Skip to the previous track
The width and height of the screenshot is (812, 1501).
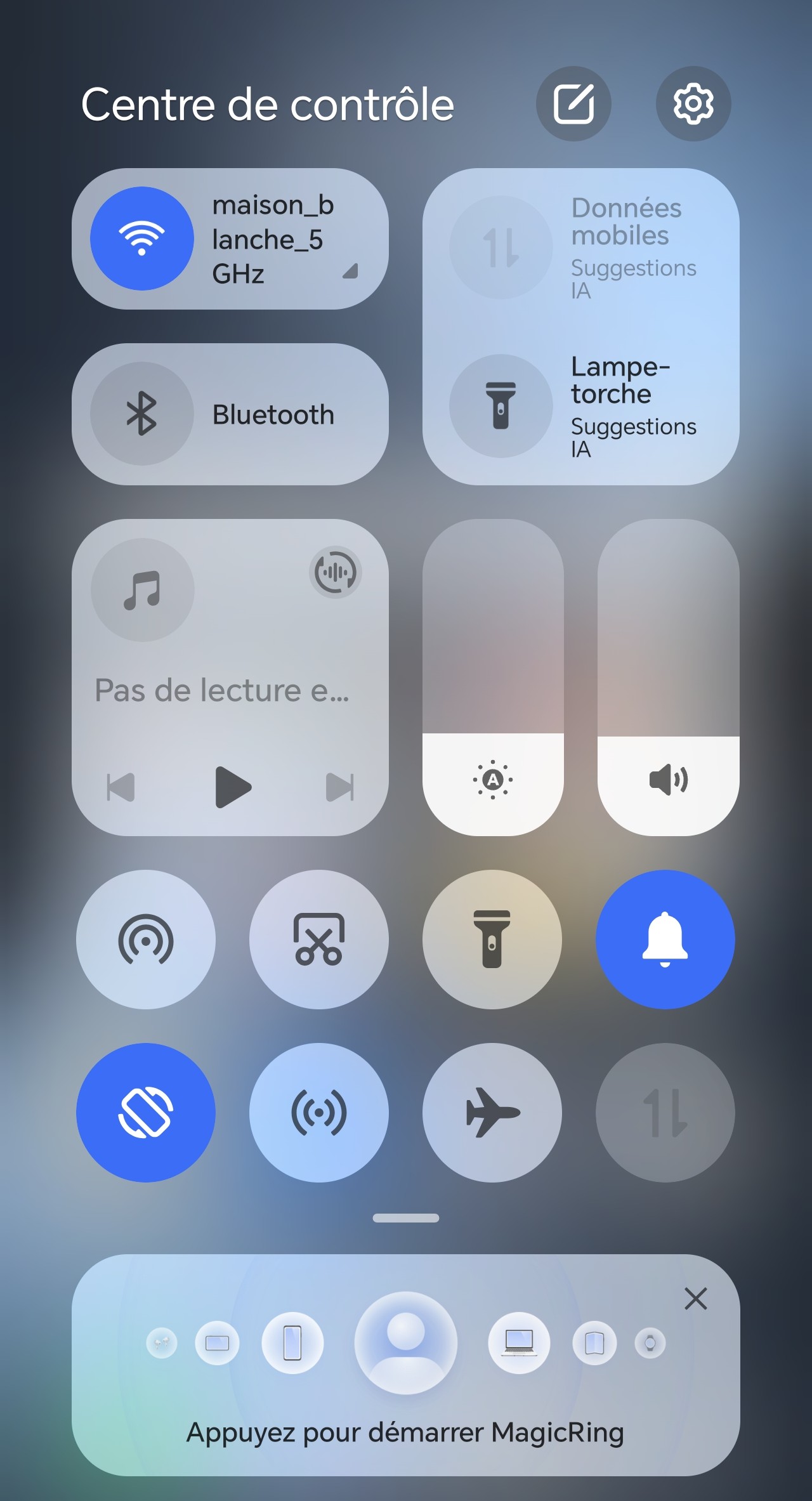click(121, 787)
